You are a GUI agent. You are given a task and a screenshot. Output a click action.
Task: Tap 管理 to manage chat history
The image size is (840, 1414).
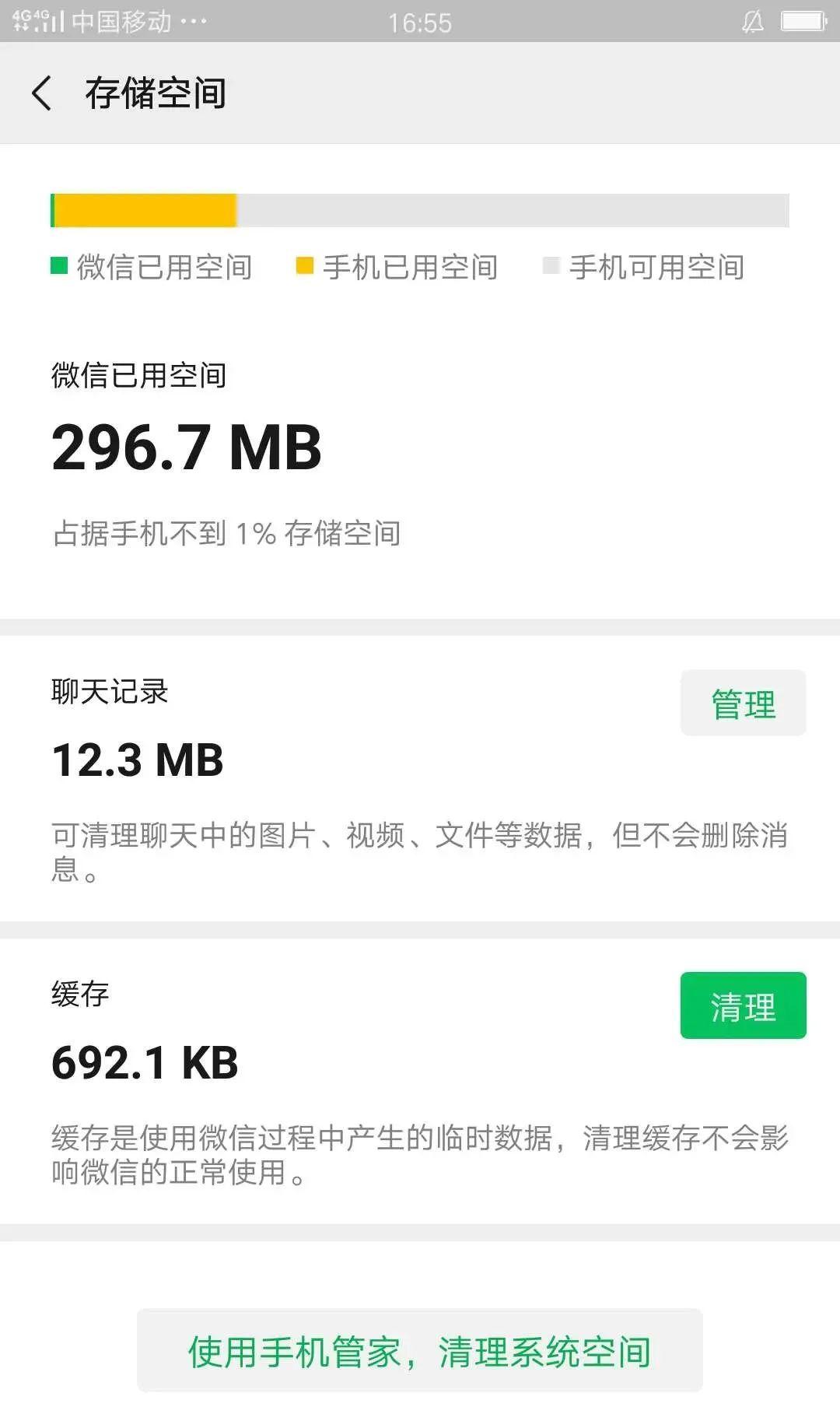click(743, 703)
